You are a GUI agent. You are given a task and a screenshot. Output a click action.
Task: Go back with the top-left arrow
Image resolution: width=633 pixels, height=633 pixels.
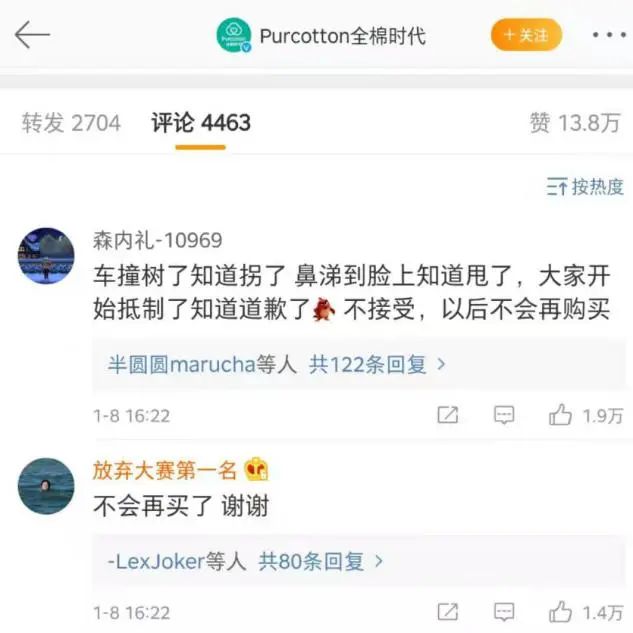click(32, 36)
